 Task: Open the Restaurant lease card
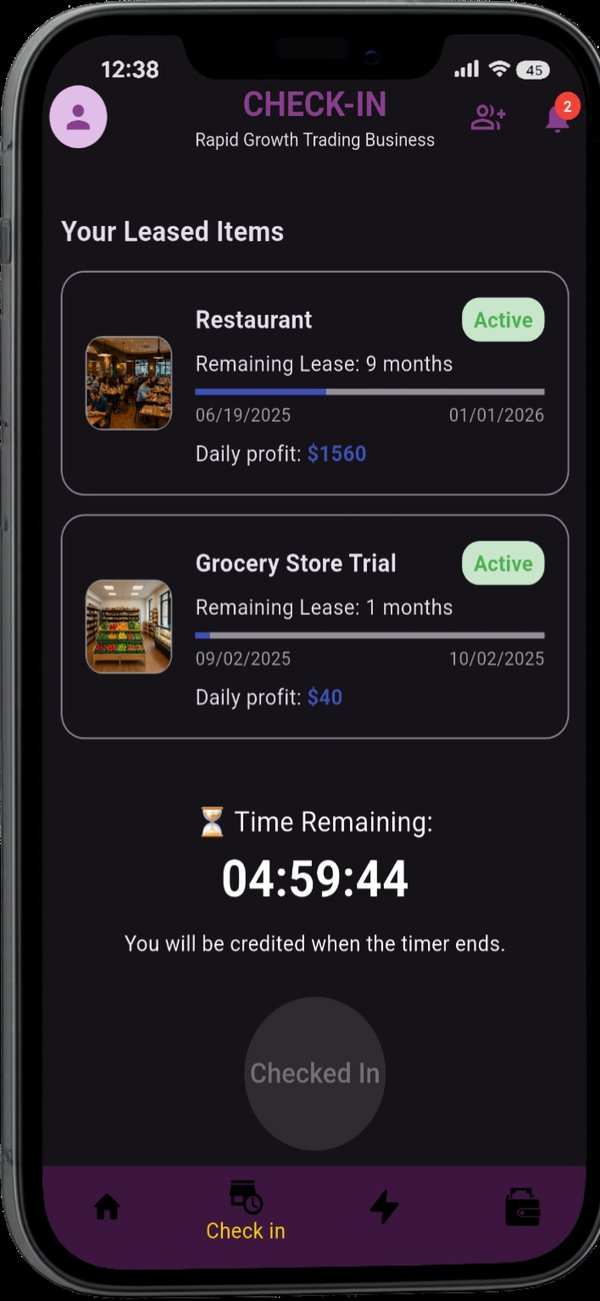tap(314, 383)
